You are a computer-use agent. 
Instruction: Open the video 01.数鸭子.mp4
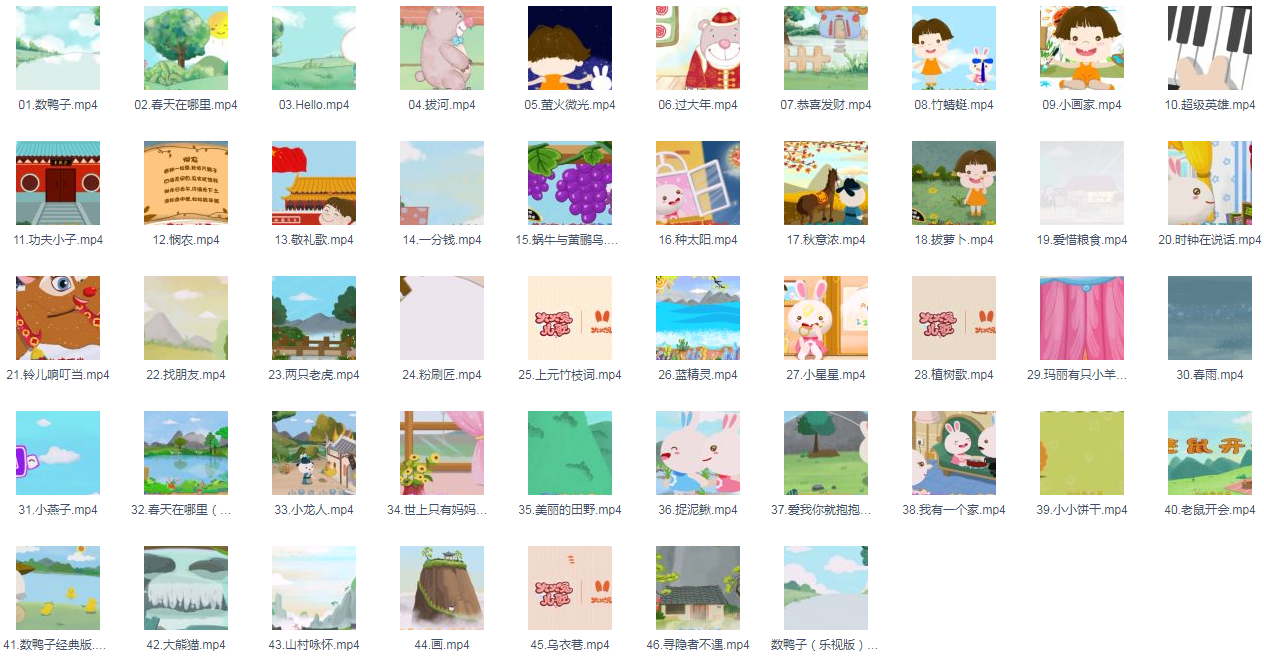(58, 48)
